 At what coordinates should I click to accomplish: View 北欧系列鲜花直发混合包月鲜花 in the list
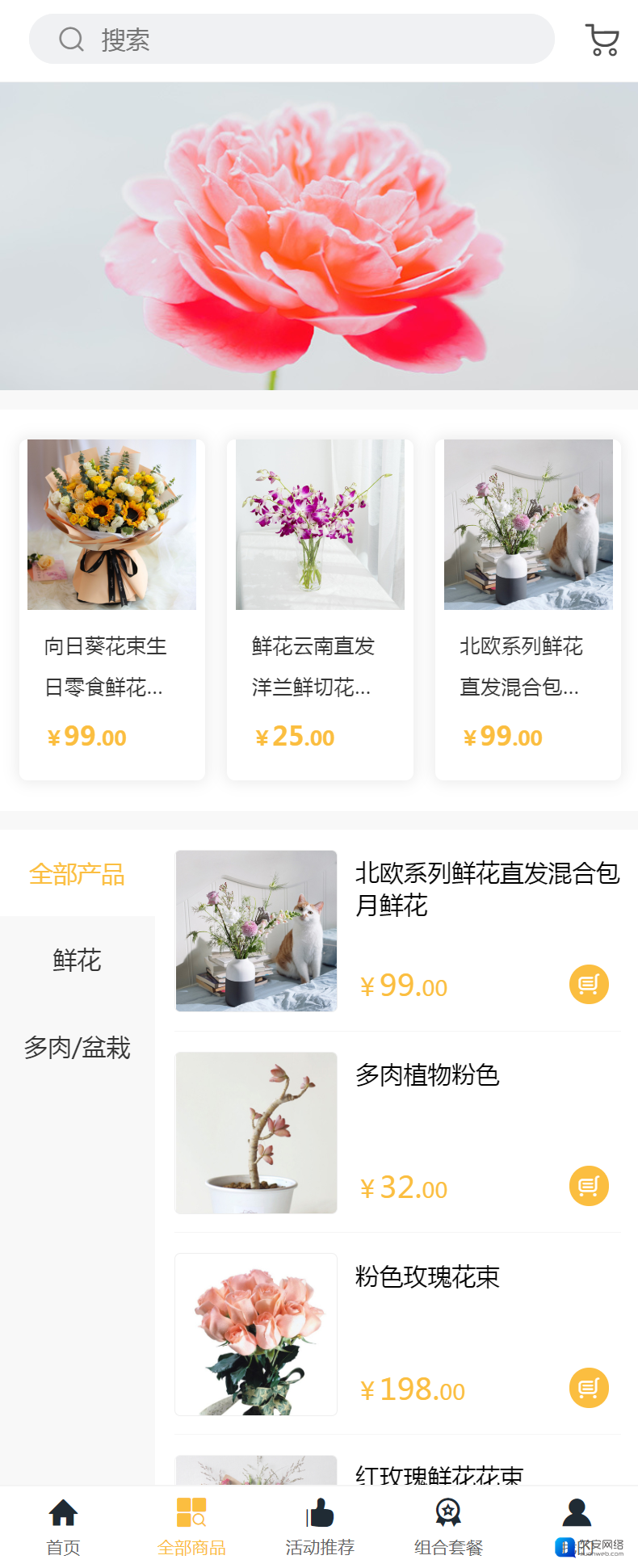[x=487, y=889]
